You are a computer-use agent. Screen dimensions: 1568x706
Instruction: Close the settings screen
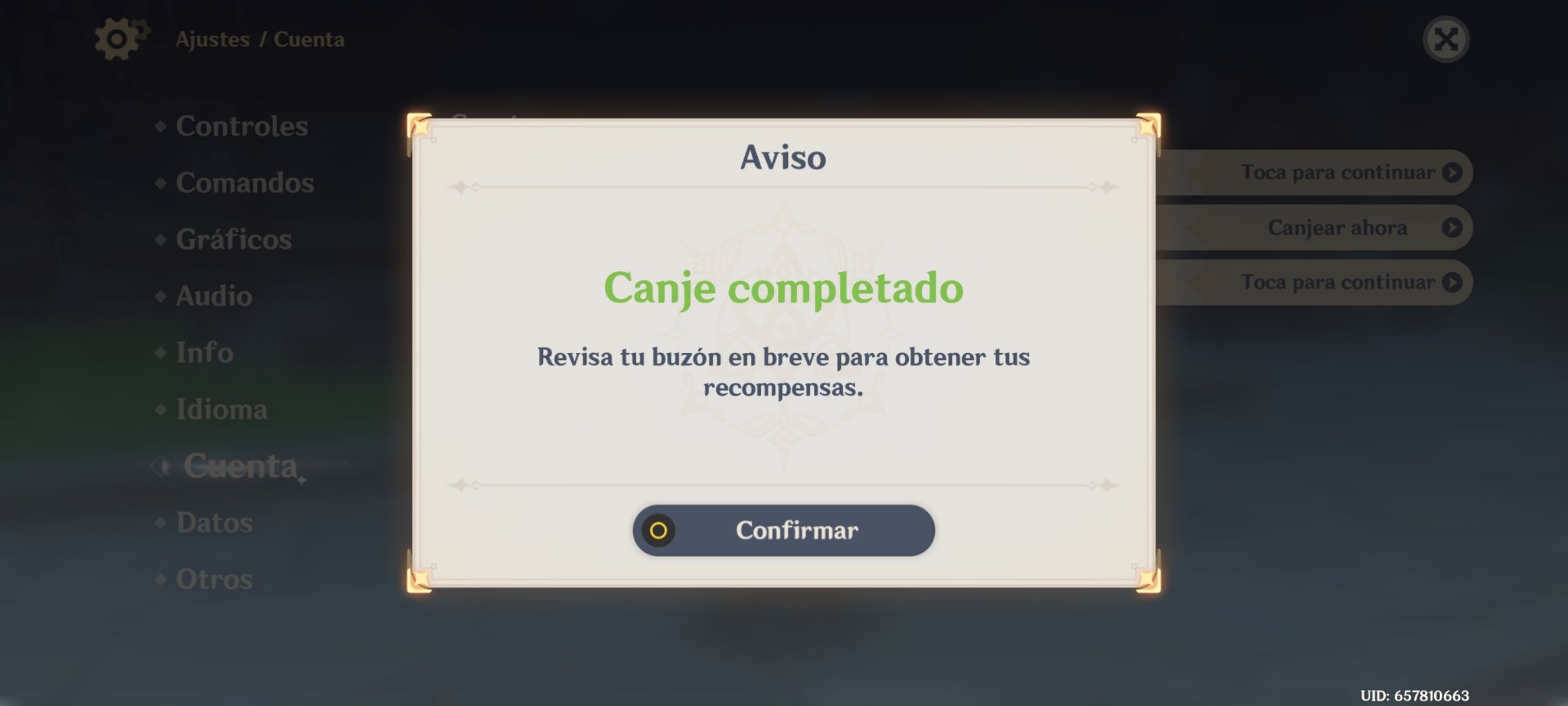(1445, 39)
